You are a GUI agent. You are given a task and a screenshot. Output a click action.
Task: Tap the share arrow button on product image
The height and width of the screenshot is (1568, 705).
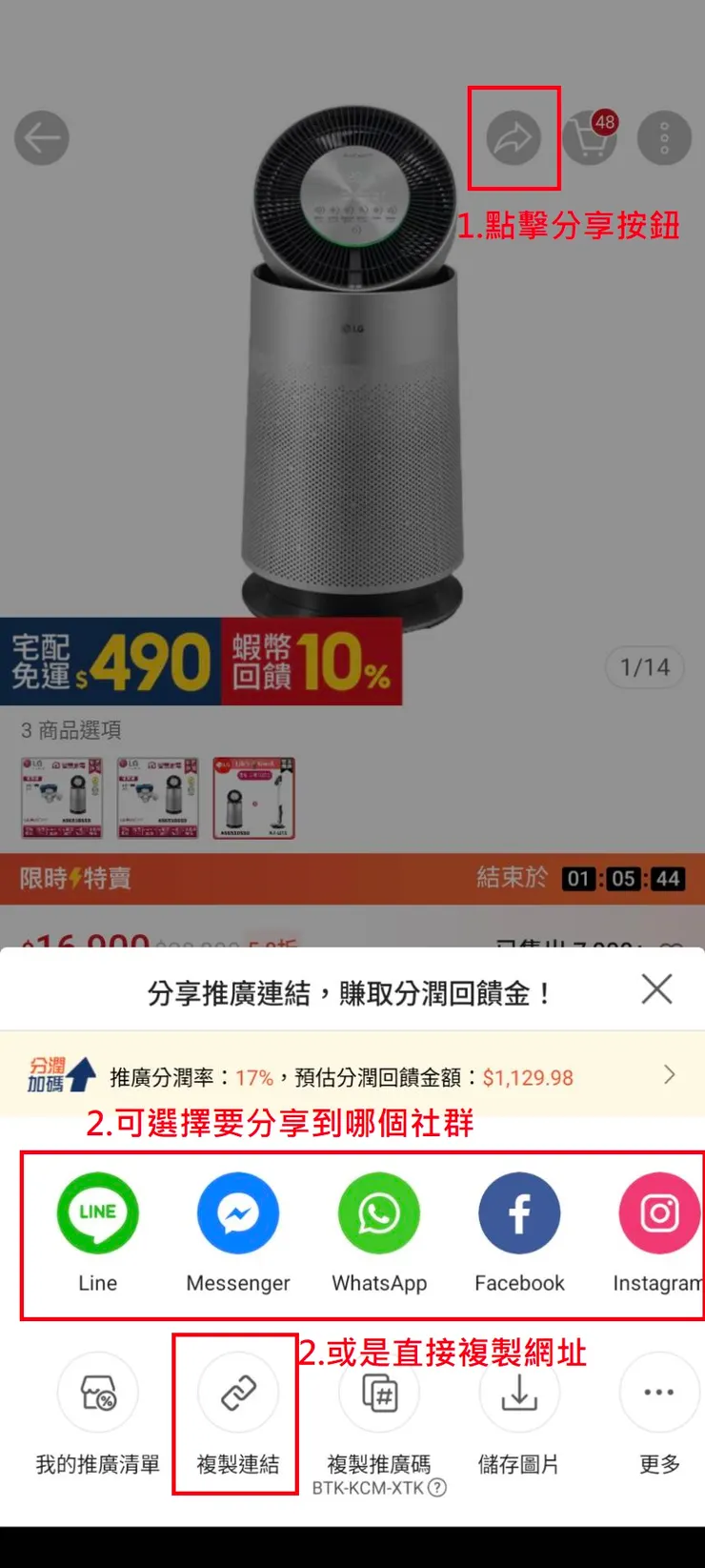513,138
